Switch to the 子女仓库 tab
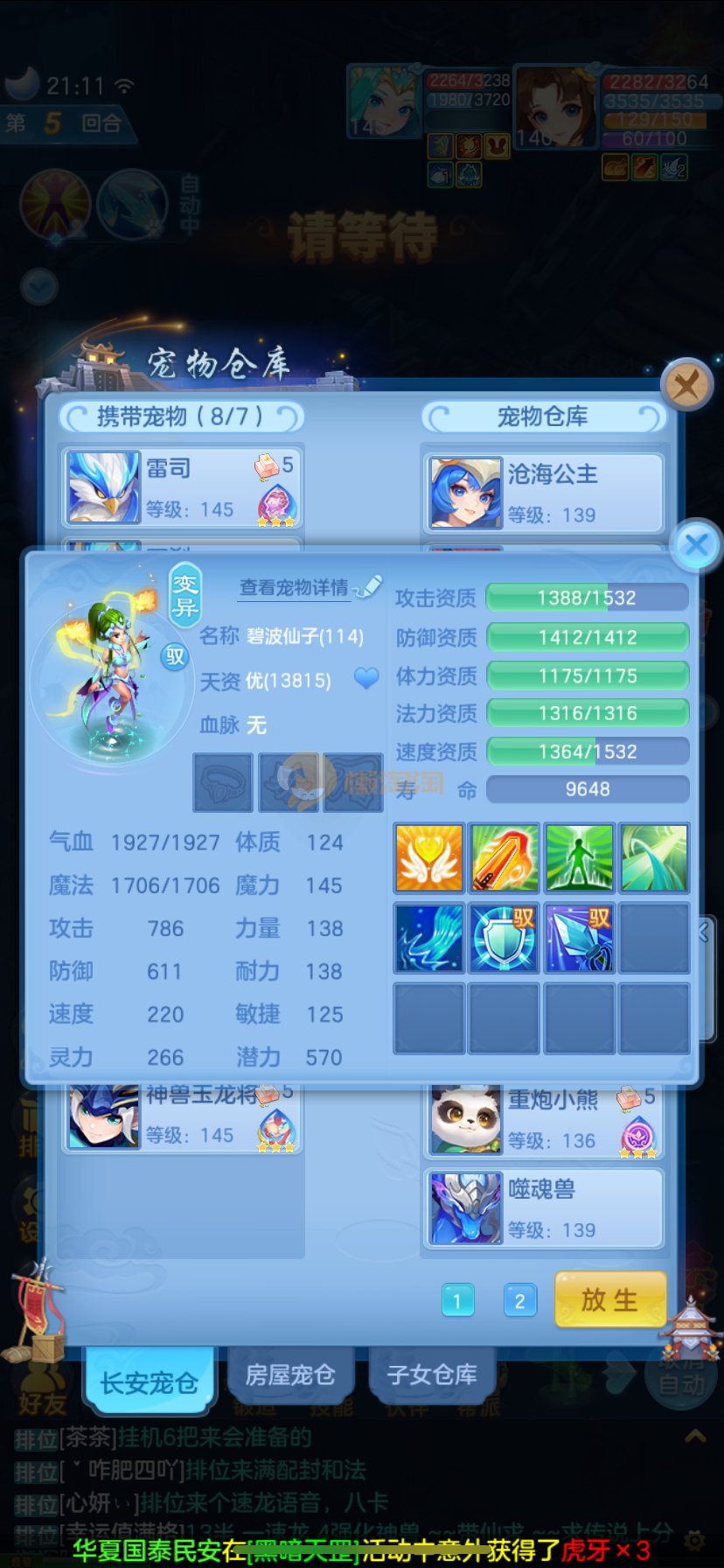Viewport: 724px width, 1568px height. [x=432, y=1375]
